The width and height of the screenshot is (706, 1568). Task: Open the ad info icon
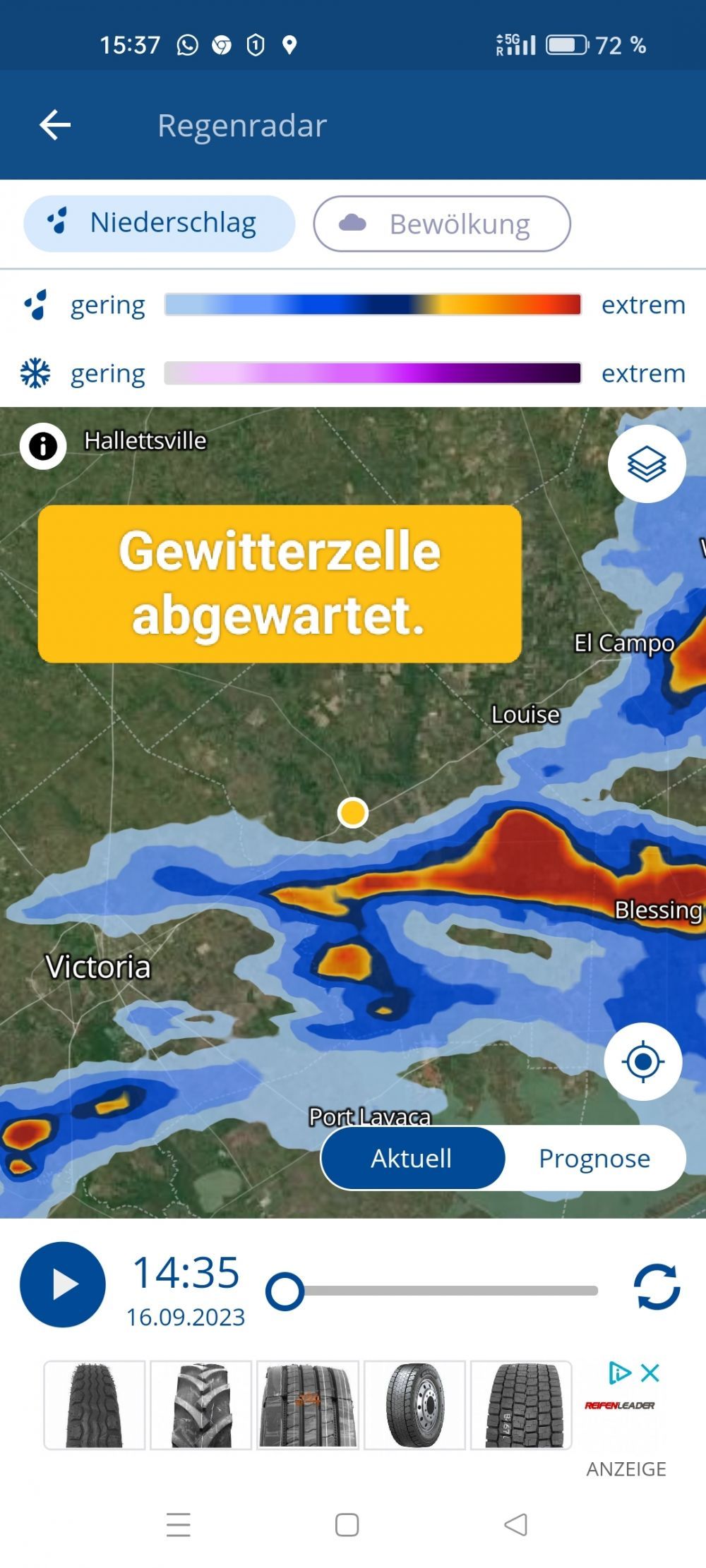tap(619, 1373)
